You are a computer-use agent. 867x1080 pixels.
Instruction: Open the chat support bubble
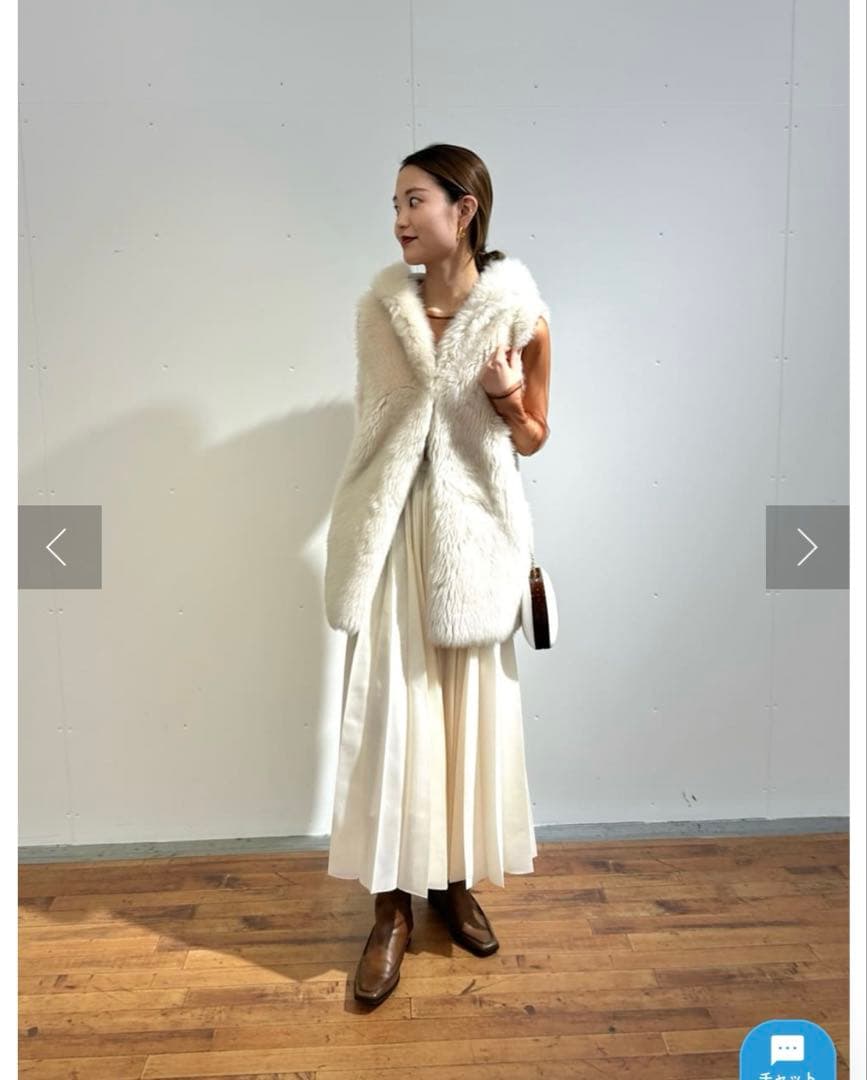pos(788,1052)
